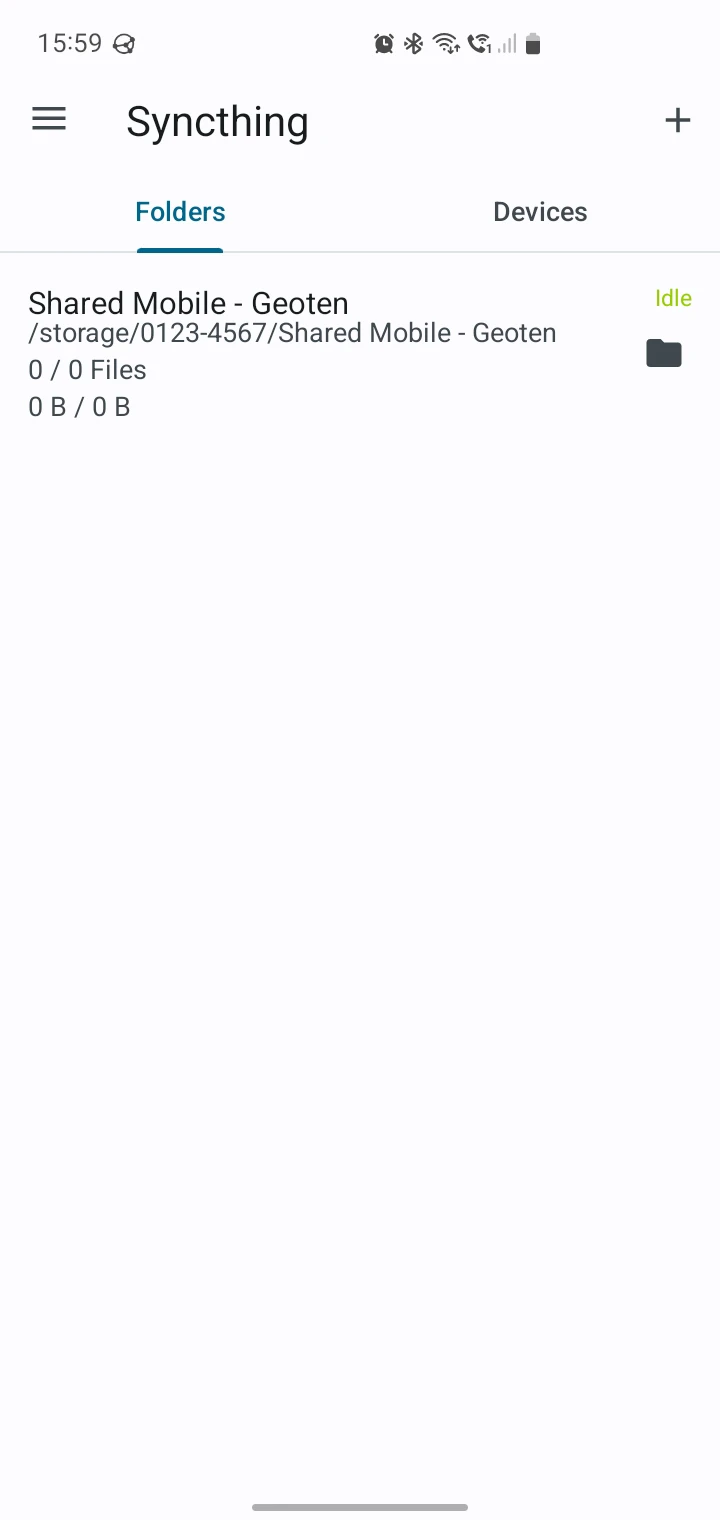Image resolution: width=720 pixels, height=1520 pixels.
Task: Tap the Bluetooth status icon
Action: pyautogui.click(x=412, y=43)
